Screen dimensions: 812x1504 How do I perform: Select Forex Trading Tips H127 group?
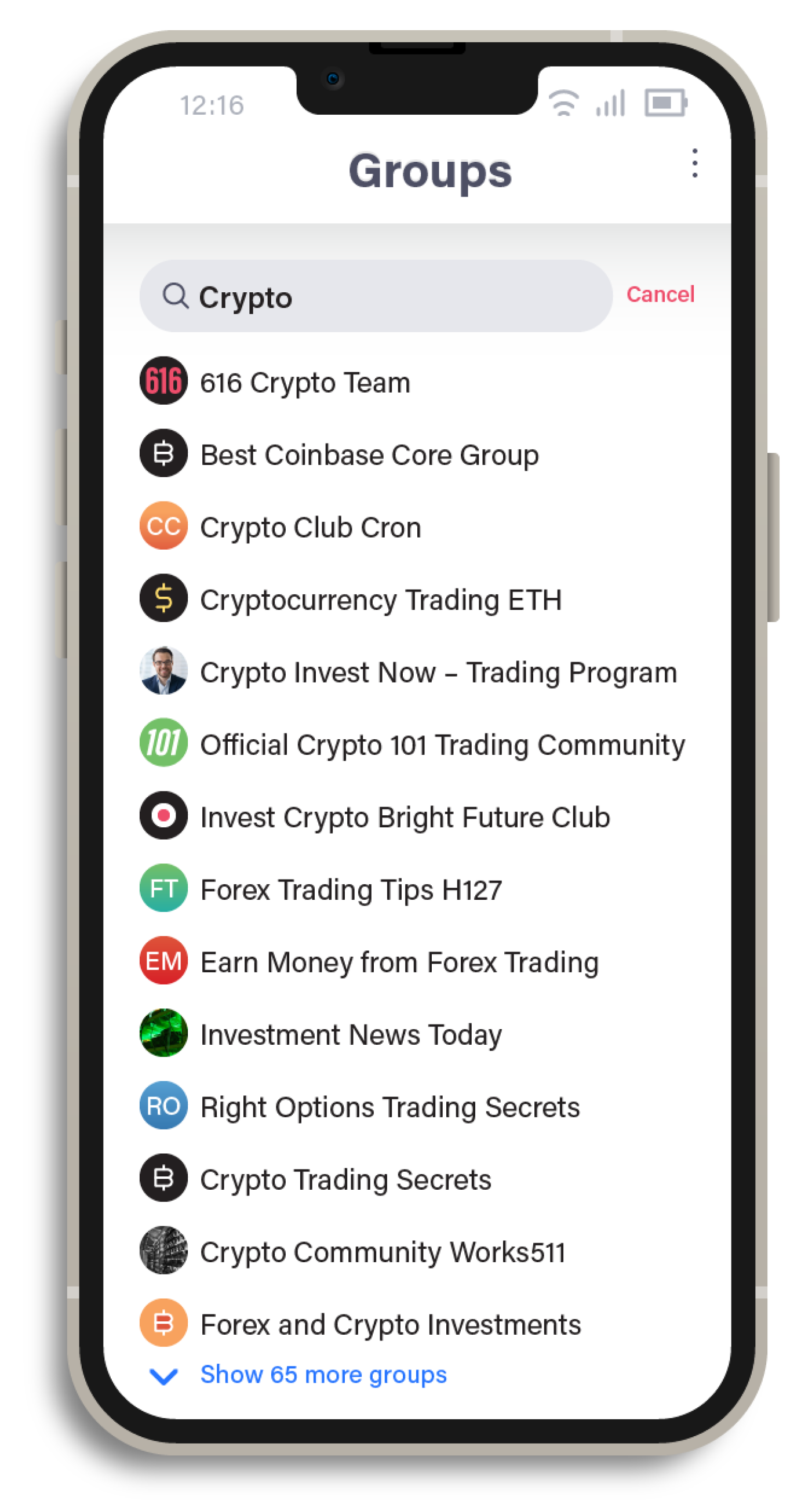(351, 890)
